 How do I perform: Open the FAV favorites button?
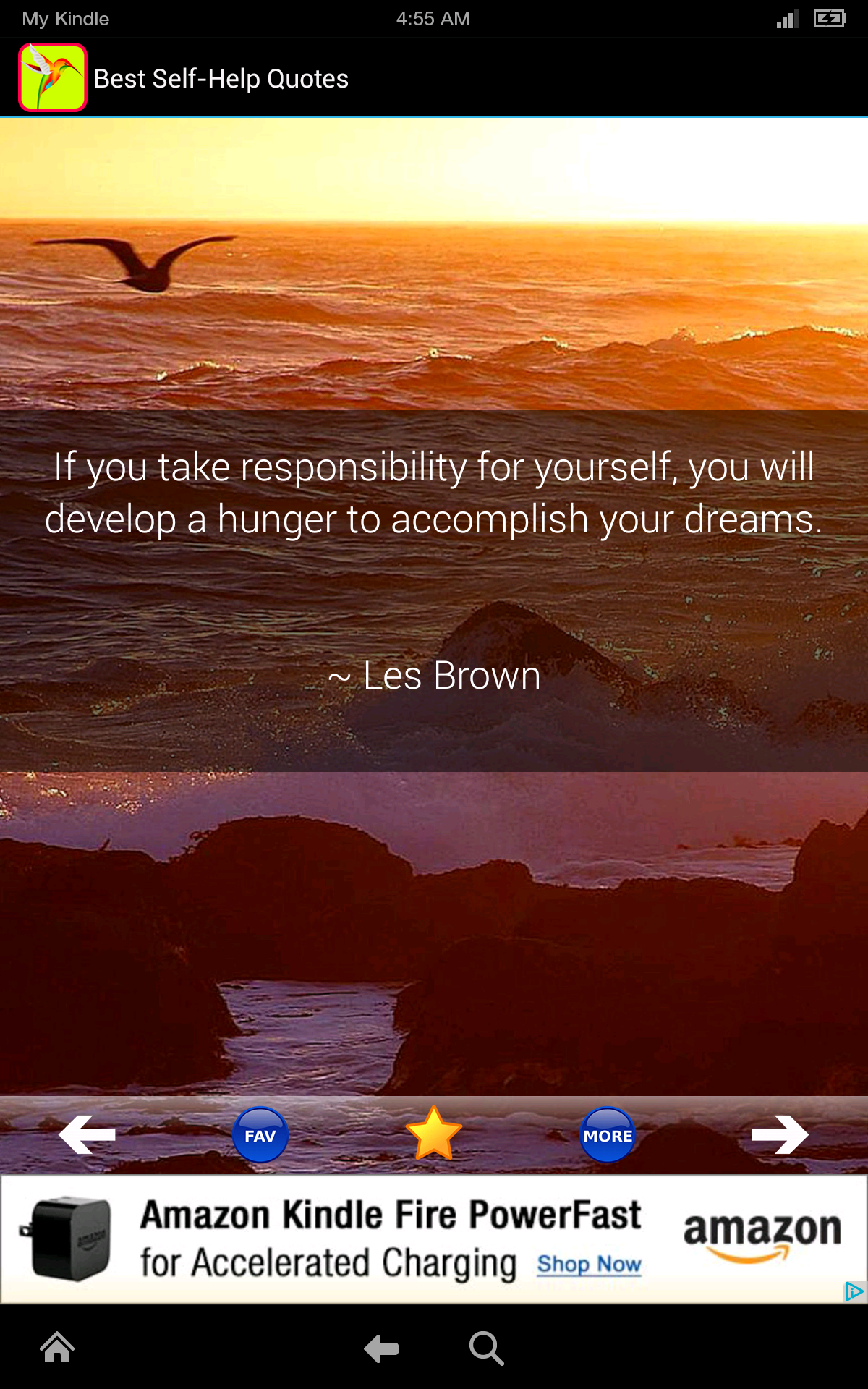click(x=260, y=1135)
